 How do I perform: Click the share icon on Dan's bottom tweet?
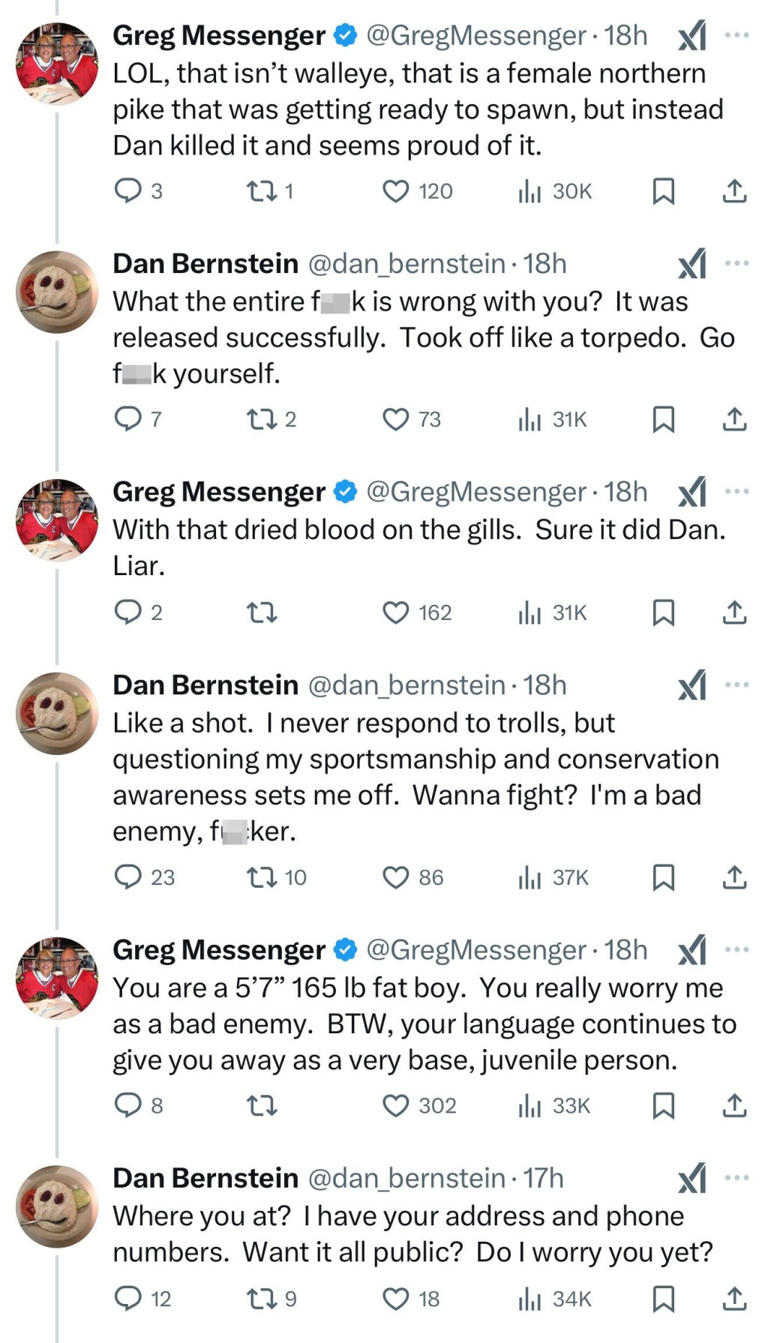(x=736, y=1300)
